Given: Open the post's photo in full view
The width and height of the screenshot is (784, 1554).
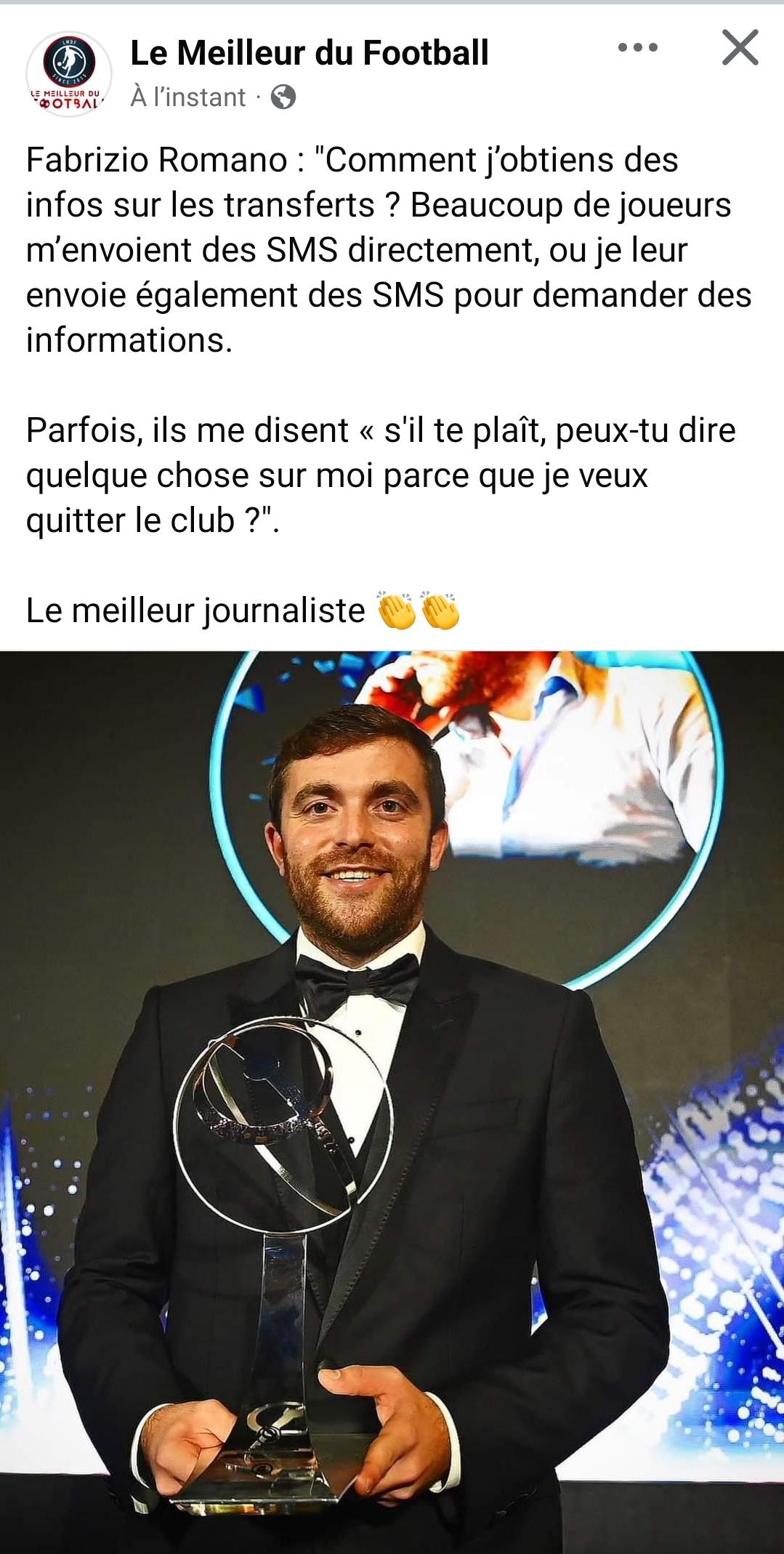Looking at the screenshot, I should pyautogui.click(x=392, y=1103).
